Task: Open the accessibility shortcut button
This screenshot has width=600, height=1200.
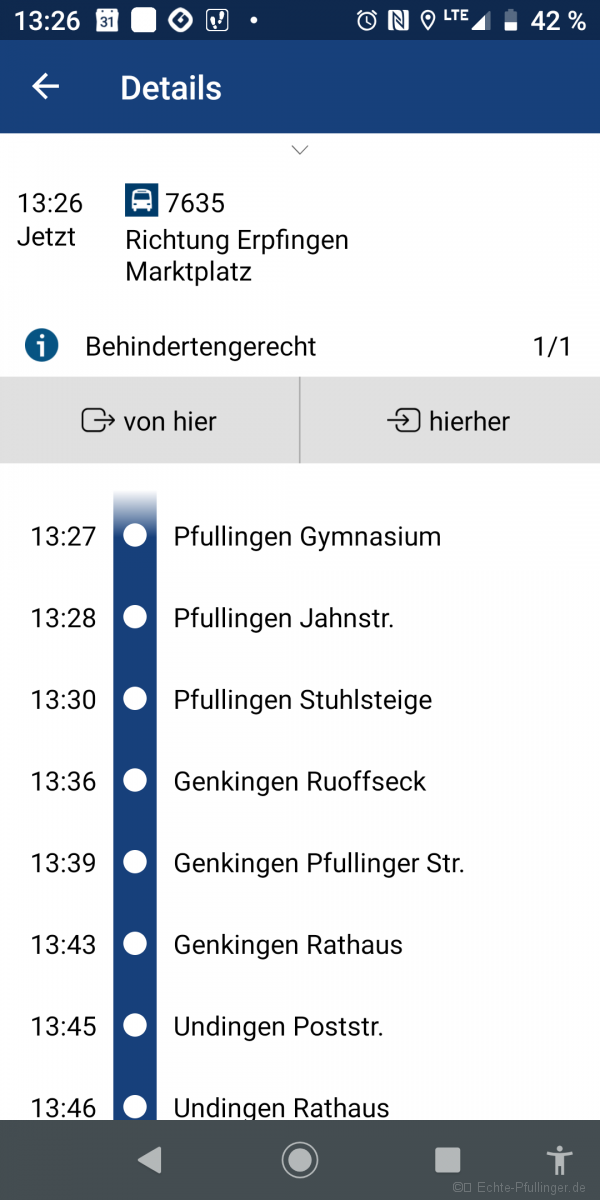Action: [x=559, y=1160]
